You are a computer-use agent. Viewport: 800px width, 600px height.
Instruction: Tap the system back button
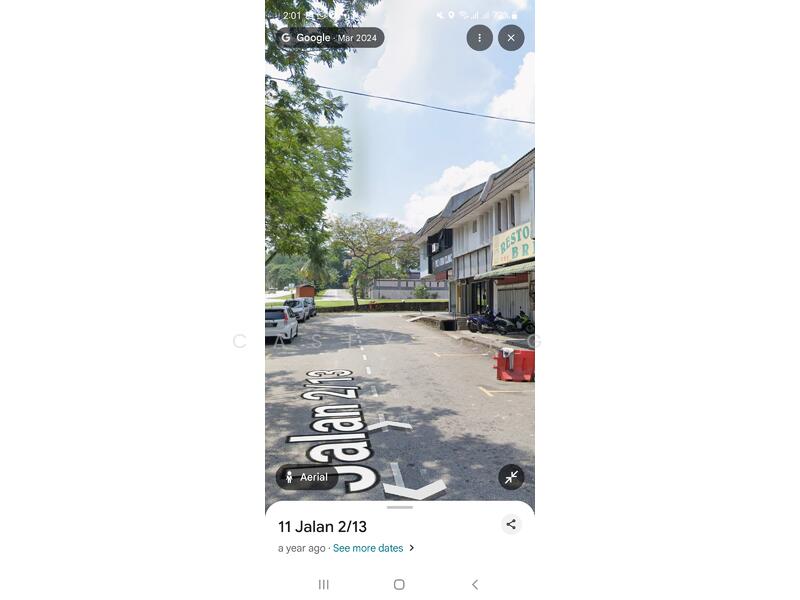[x=475, y=584]
